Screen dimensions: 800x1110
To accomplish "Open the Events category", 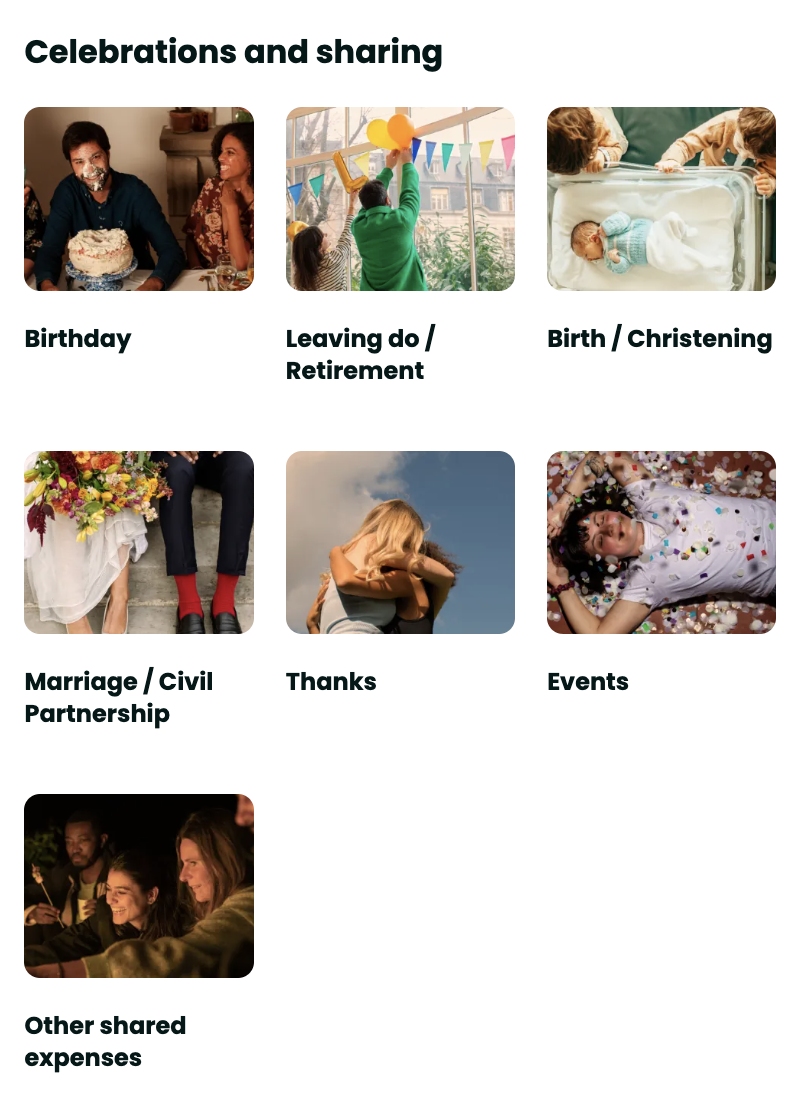I will tap(661, 542).
